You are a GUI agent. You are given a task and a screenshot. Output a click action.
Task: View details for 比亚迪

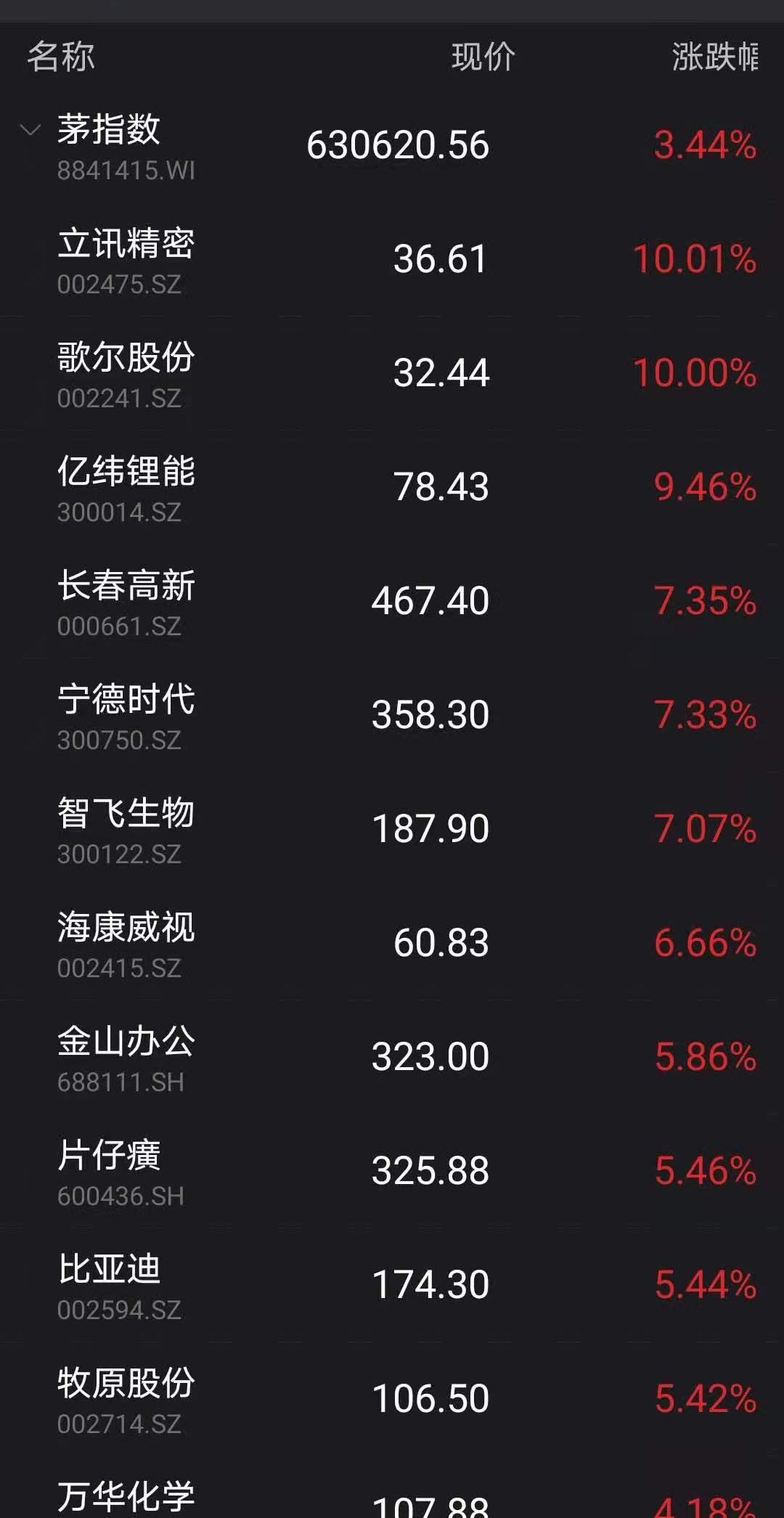click(392, 1285)
